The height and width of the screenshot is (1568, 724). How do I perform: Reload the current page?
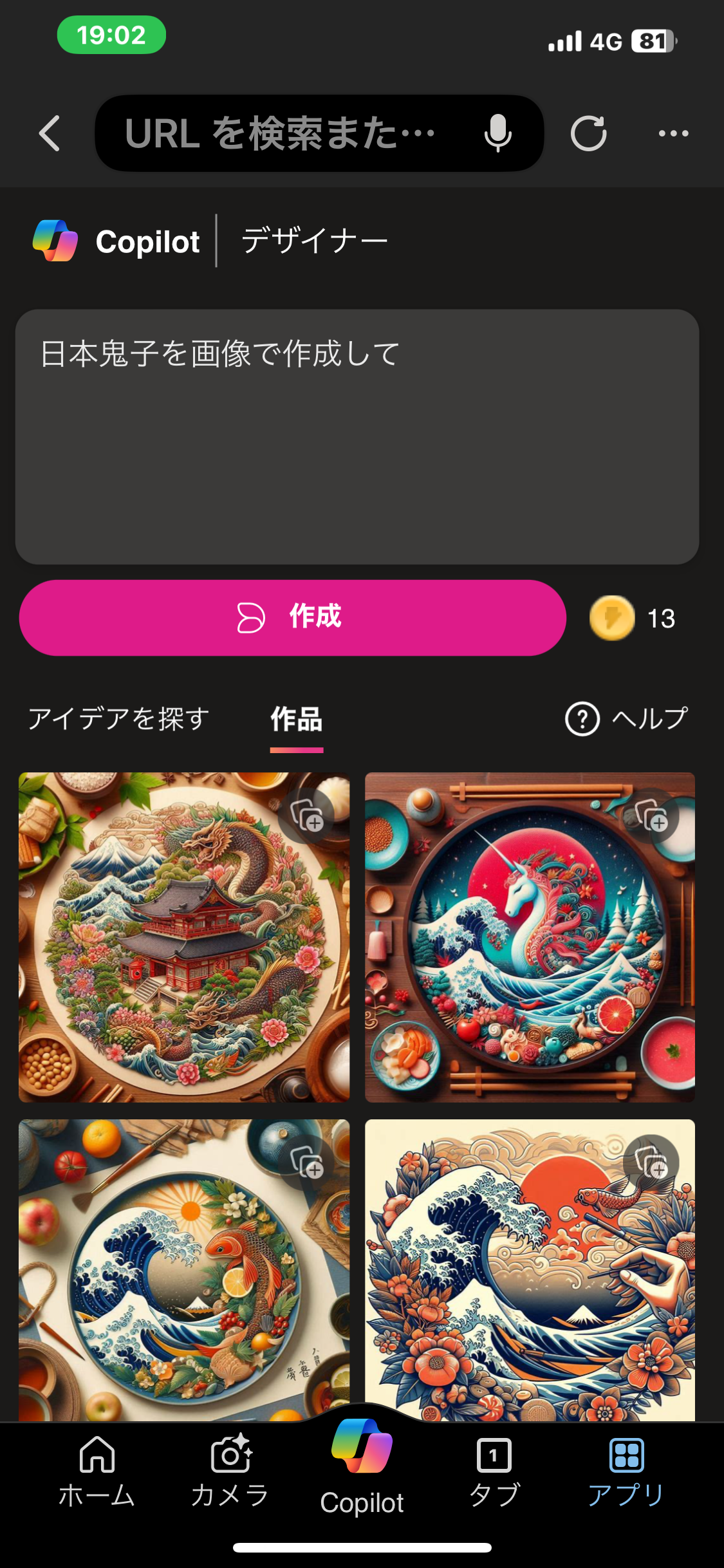point(588,133)
